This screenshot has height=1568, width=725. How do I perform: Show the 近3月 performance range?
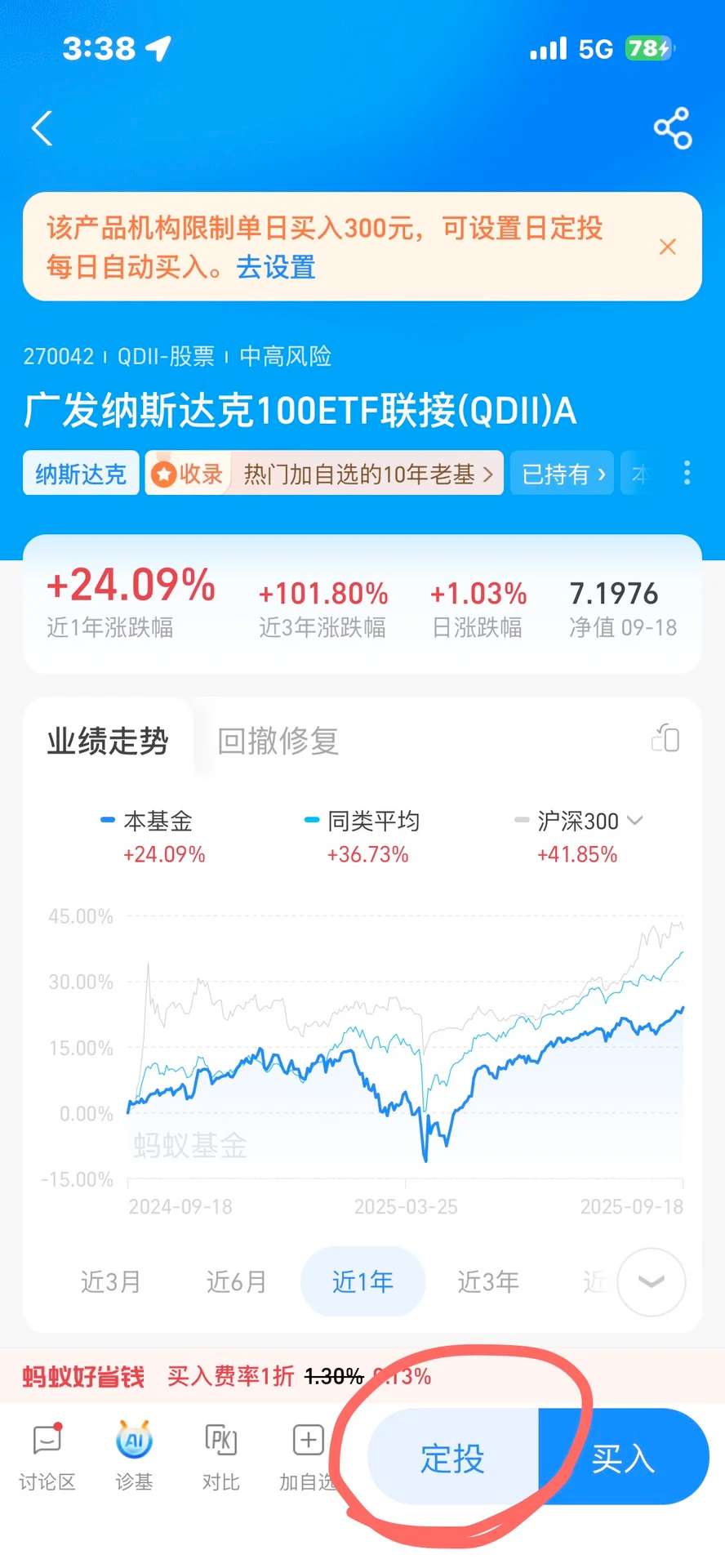(110, 1281)
